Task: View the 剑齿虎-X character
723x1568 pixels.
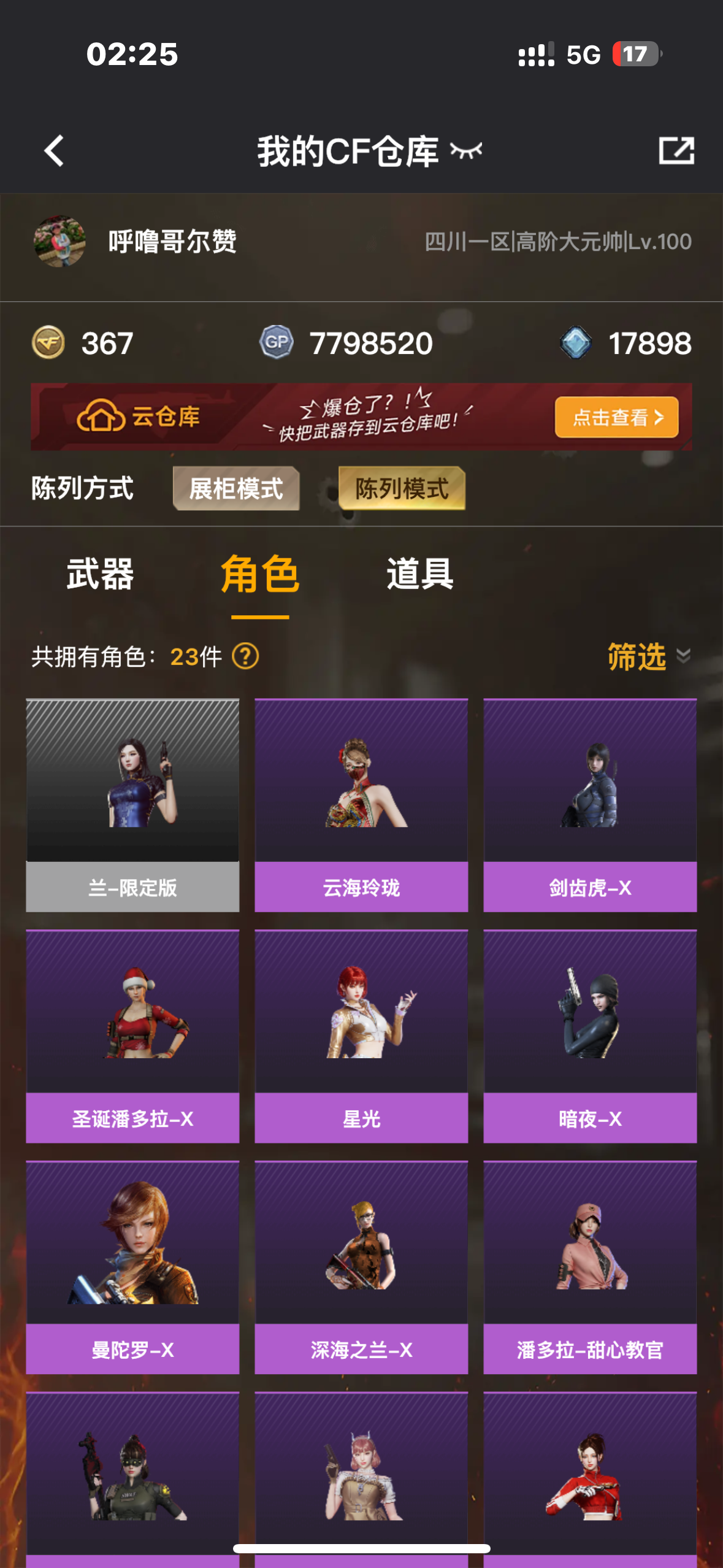Action: pos(590,805)
